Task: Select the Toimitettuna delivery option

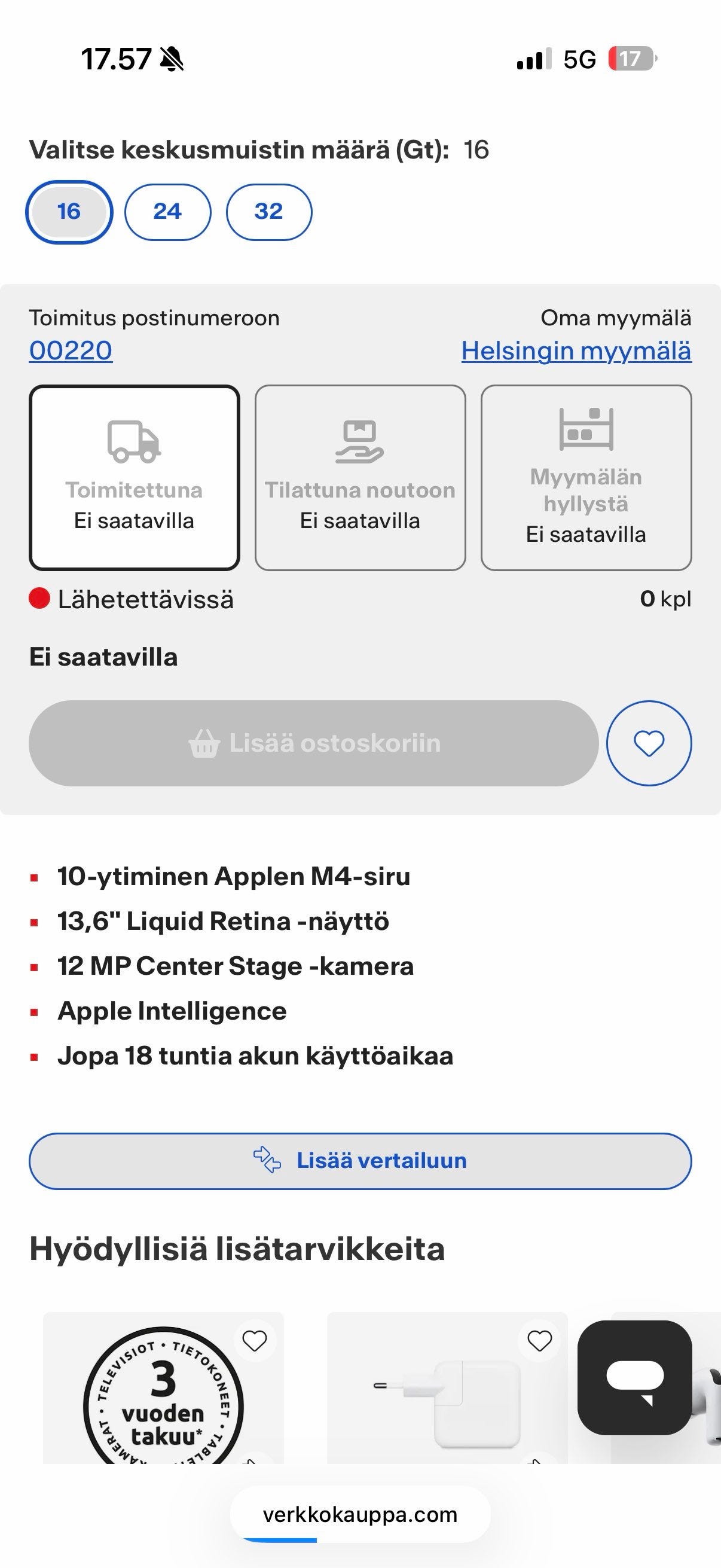Action: coord(135,478)
